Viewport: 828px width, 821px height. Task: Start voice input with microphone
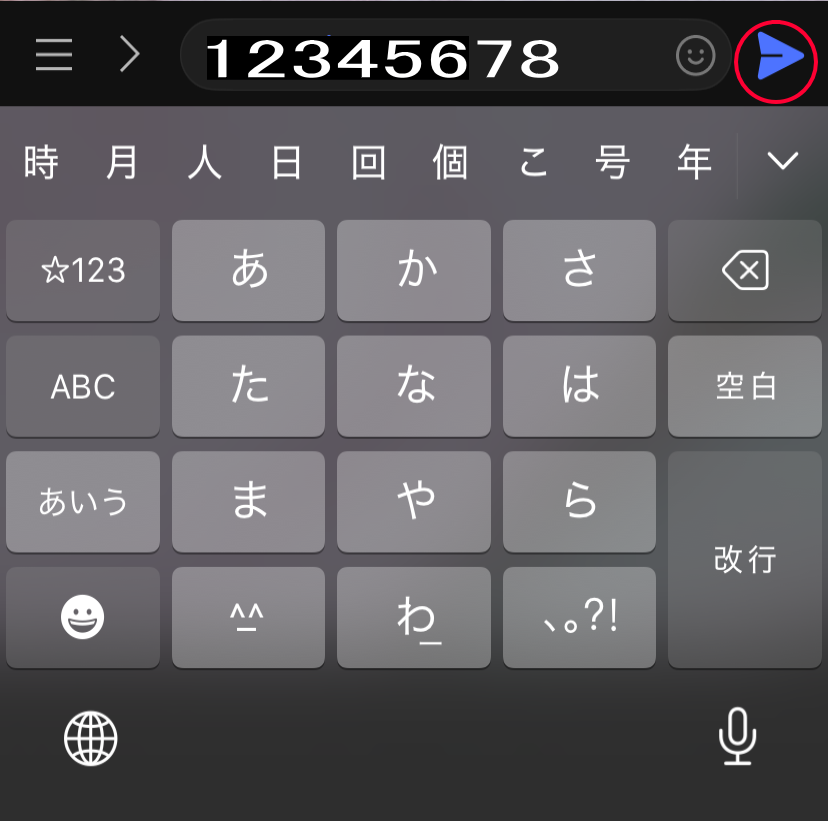pos(737,737)
